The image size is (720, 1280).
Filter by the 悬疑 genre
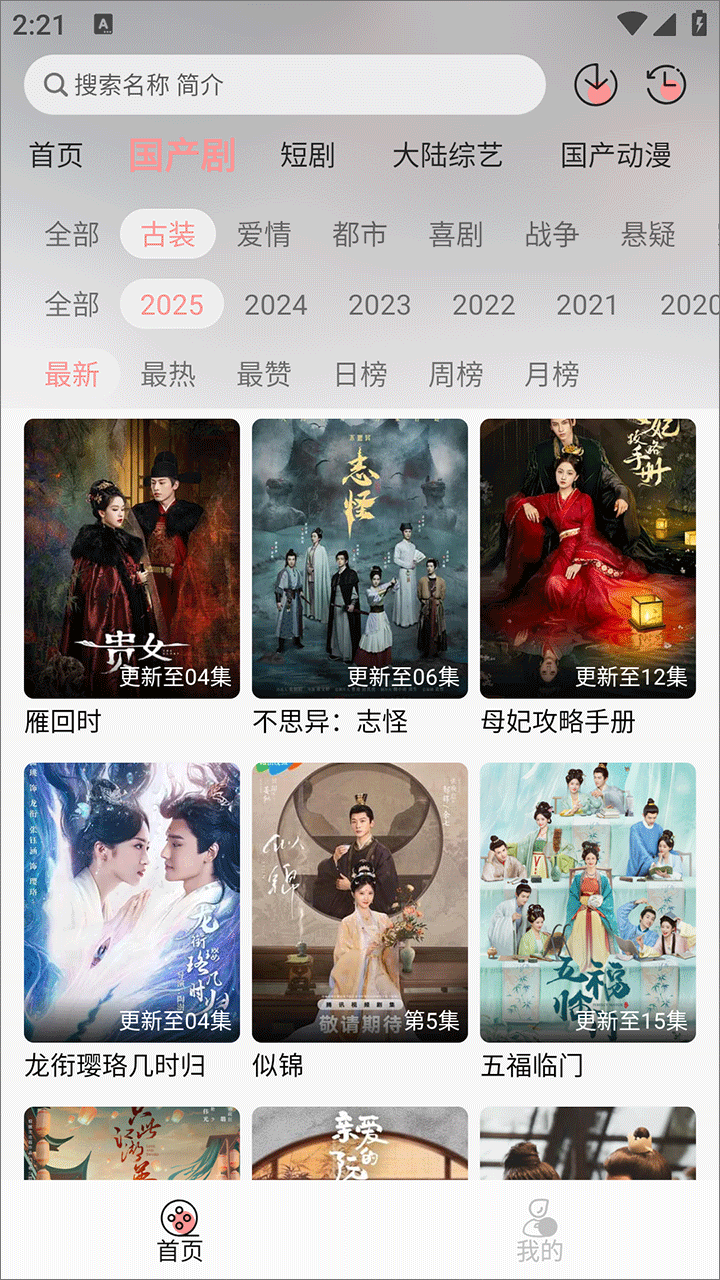[648, 235]
